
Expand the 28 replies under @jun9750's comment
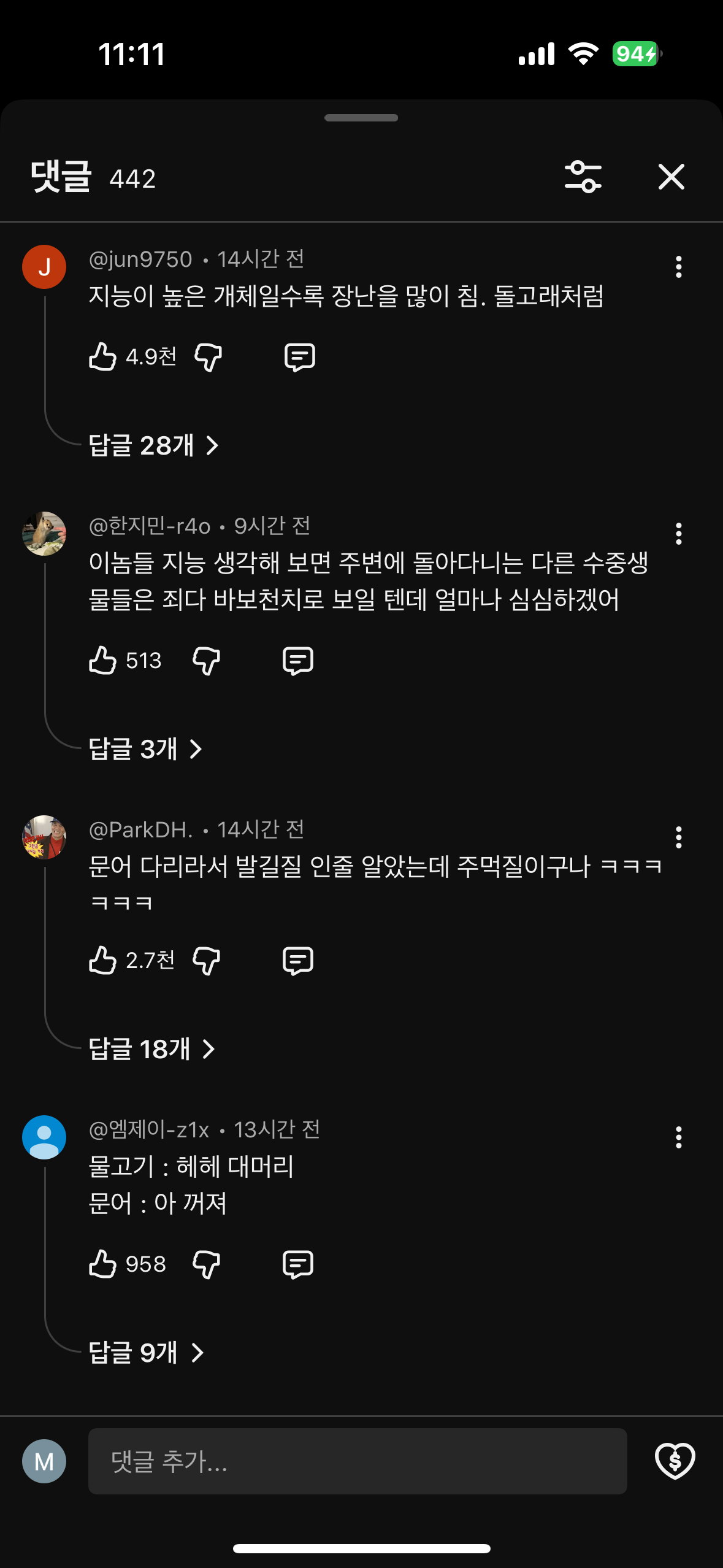click(x=153, y=445)
